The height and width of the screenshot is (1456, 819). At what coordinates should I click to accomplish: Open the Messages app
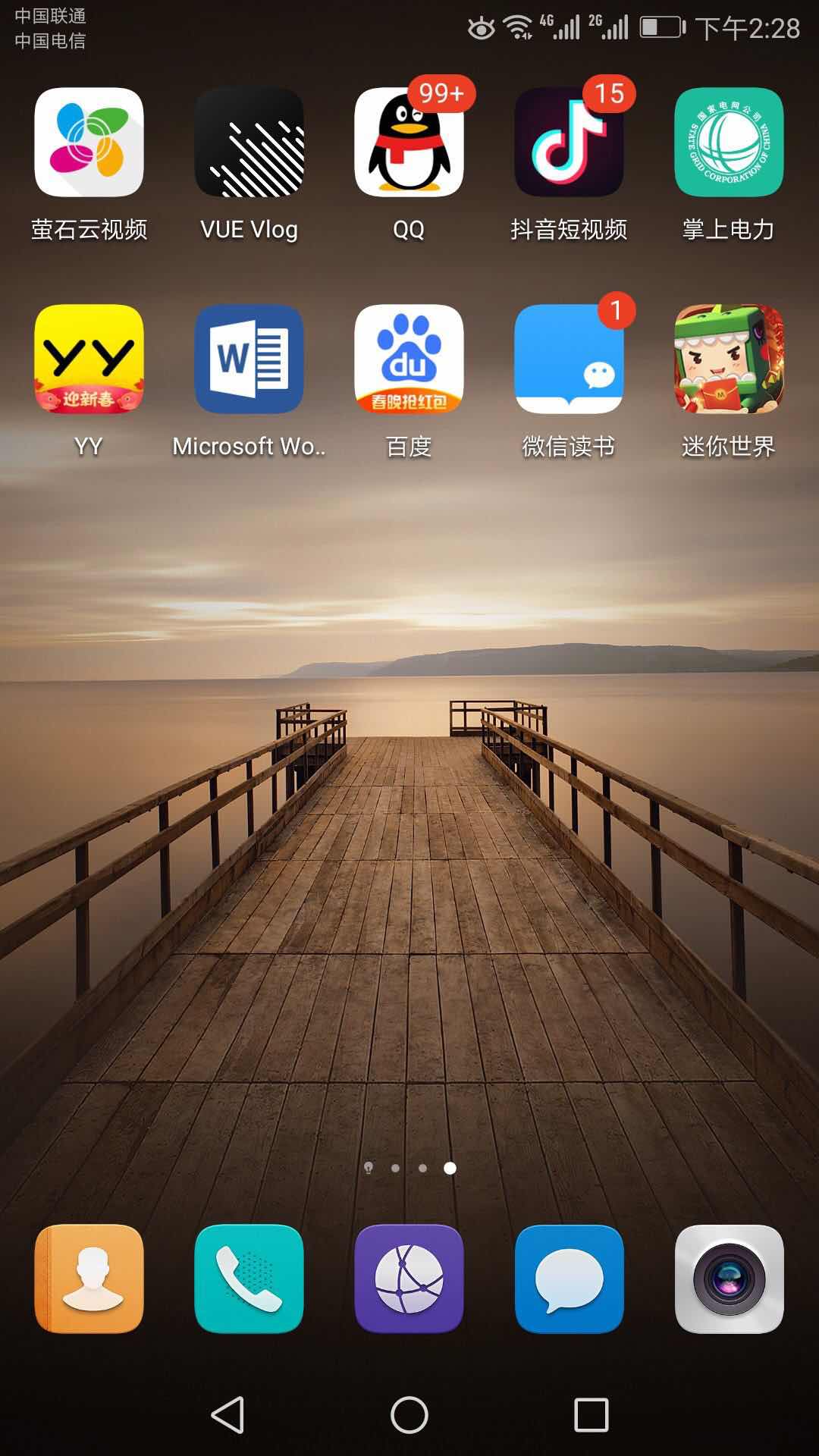(569, 1279)
